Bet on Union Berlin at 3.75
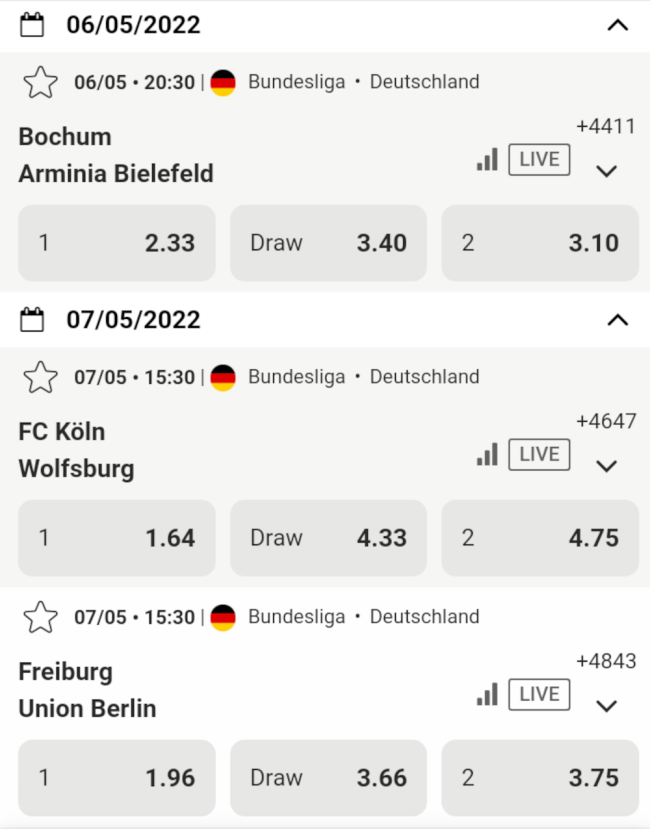Image resolution: width=650 pixels, height=829 pixels. tap(540, 778)
